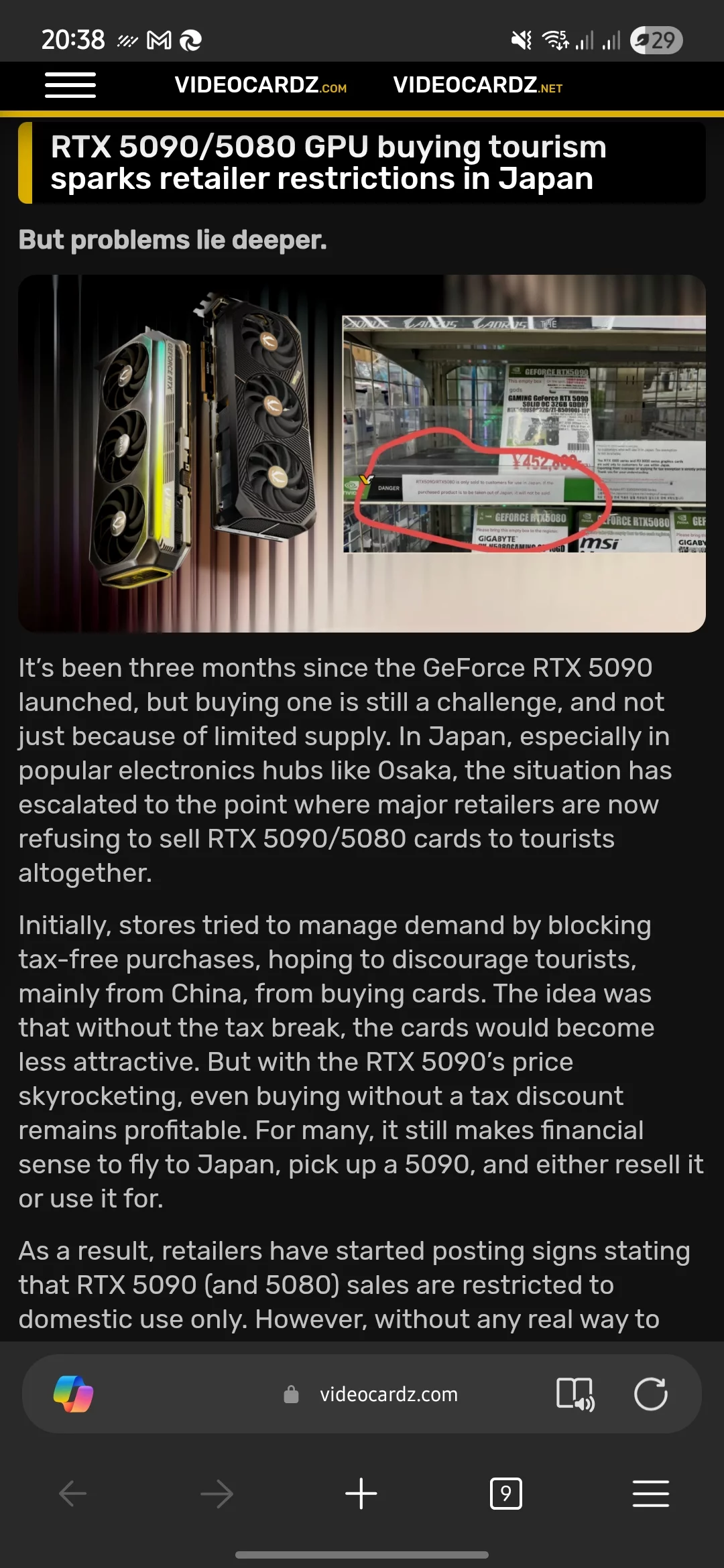Open the Copilot assistant icon
This screenshot has width=724, height=1568.
(x=73, y=1394)
